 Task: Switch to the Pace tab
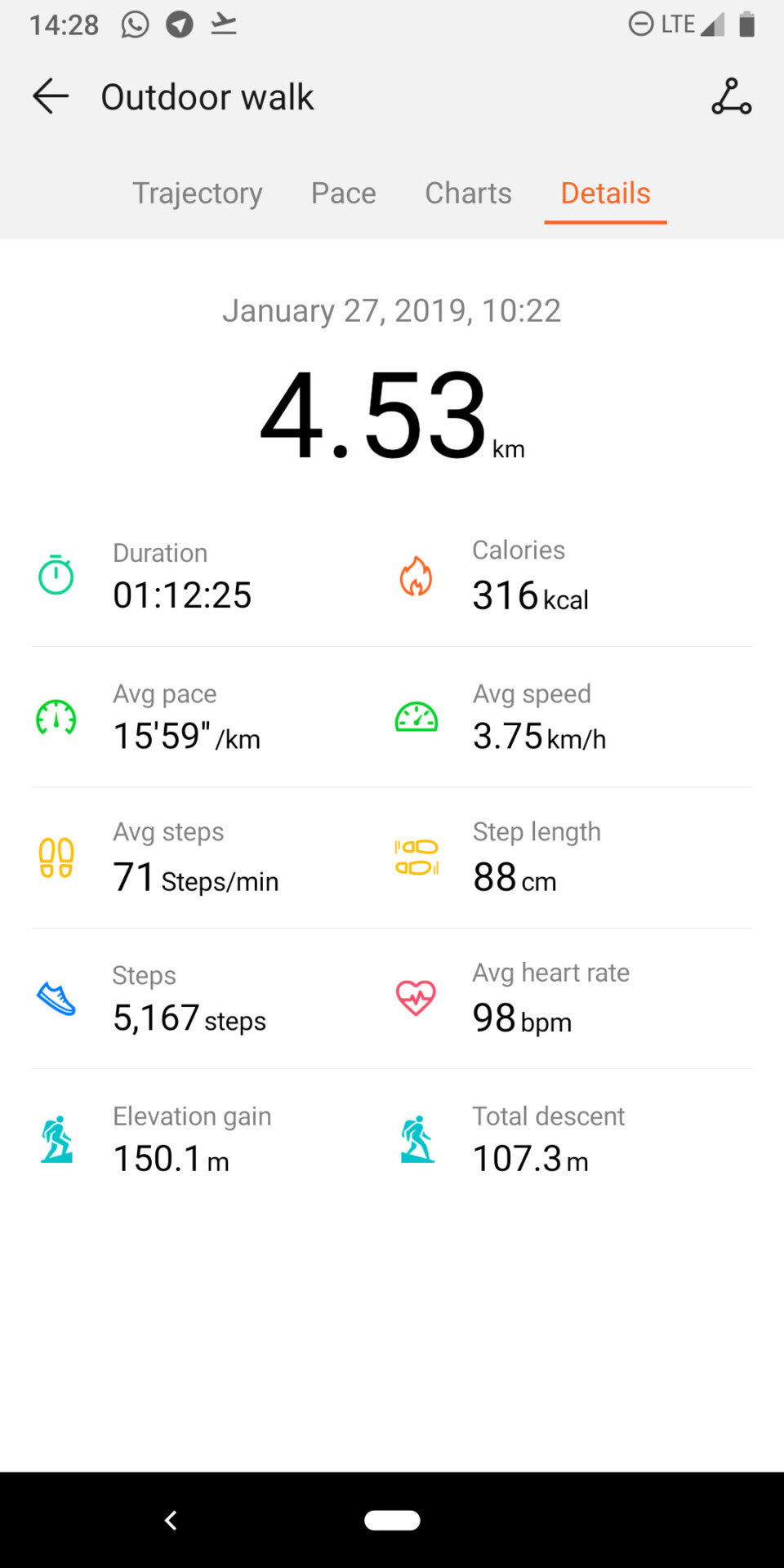(343, 194)
